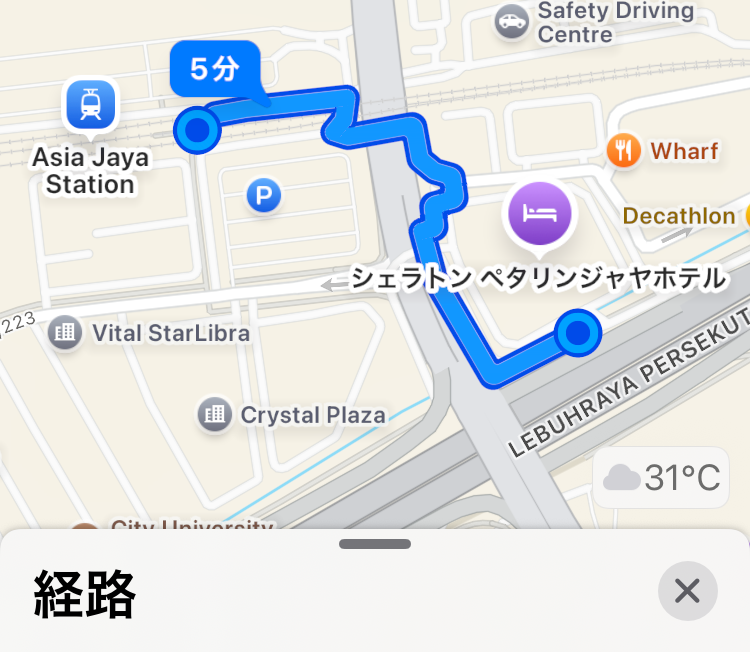The width and height of the screenshot is (750, 652).
Task: Tap the 5分 route time label
Action: point(214,70)
